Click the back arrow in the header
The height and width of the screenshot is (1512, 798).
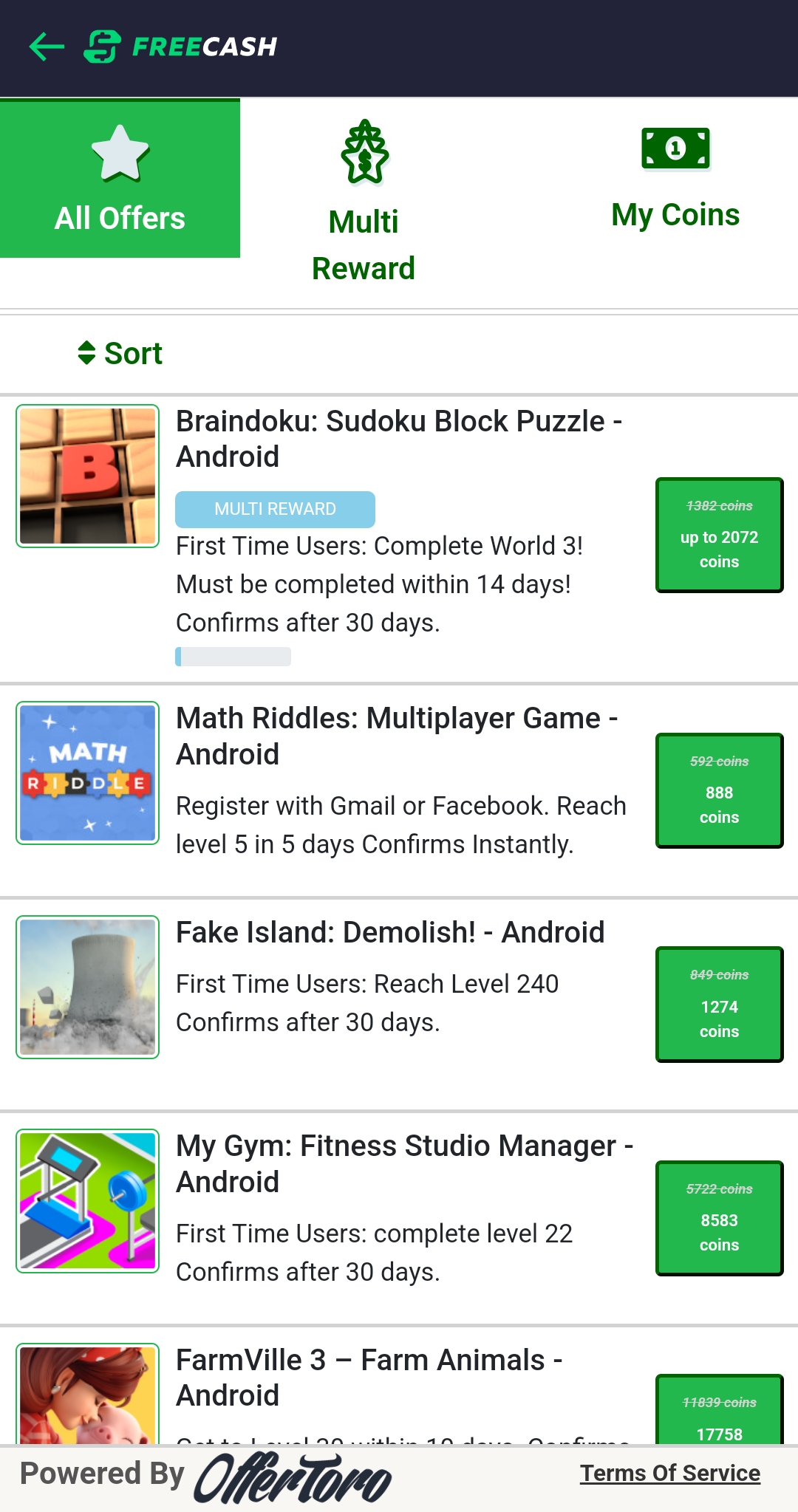pos(46,47)
